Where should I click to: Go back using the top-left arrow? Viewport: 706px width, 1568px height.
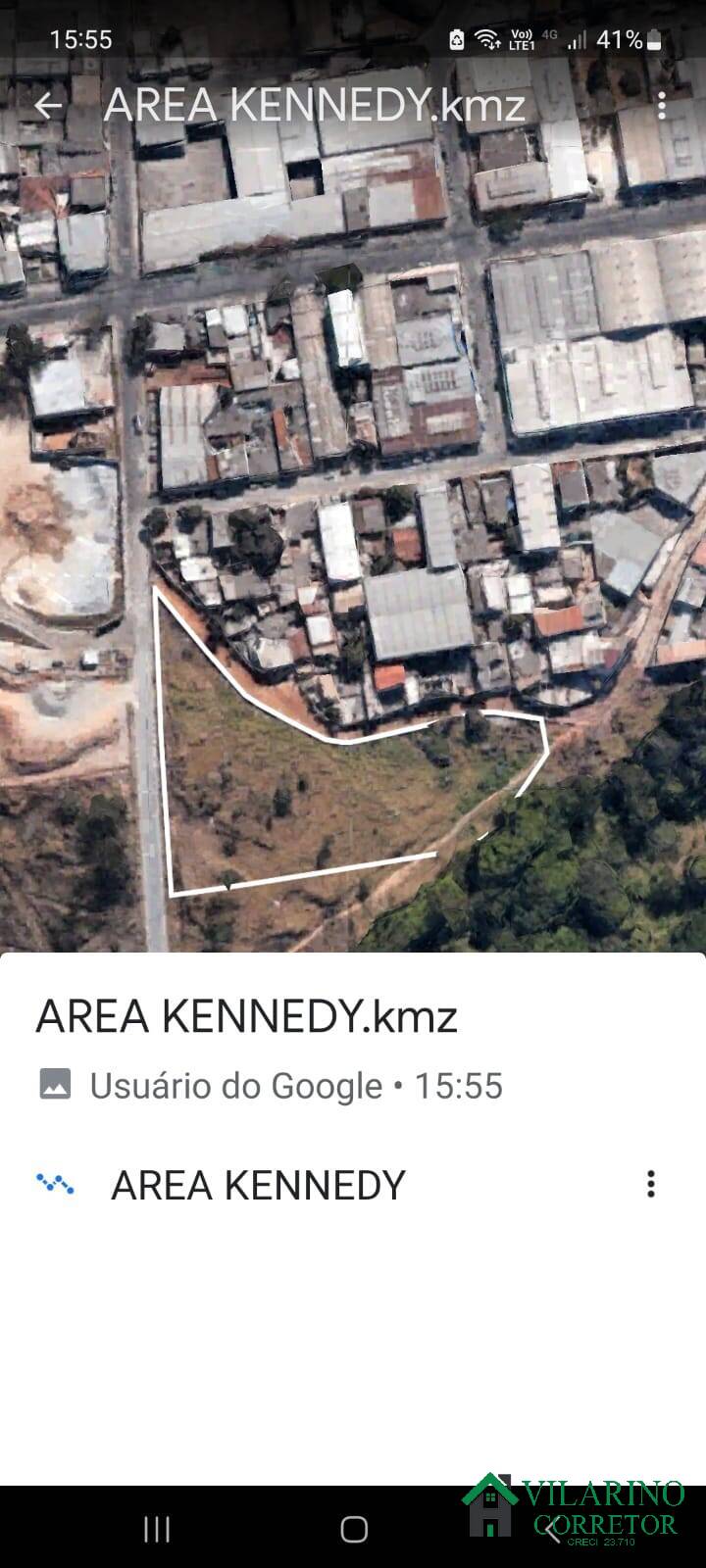(x=47, y=106)
